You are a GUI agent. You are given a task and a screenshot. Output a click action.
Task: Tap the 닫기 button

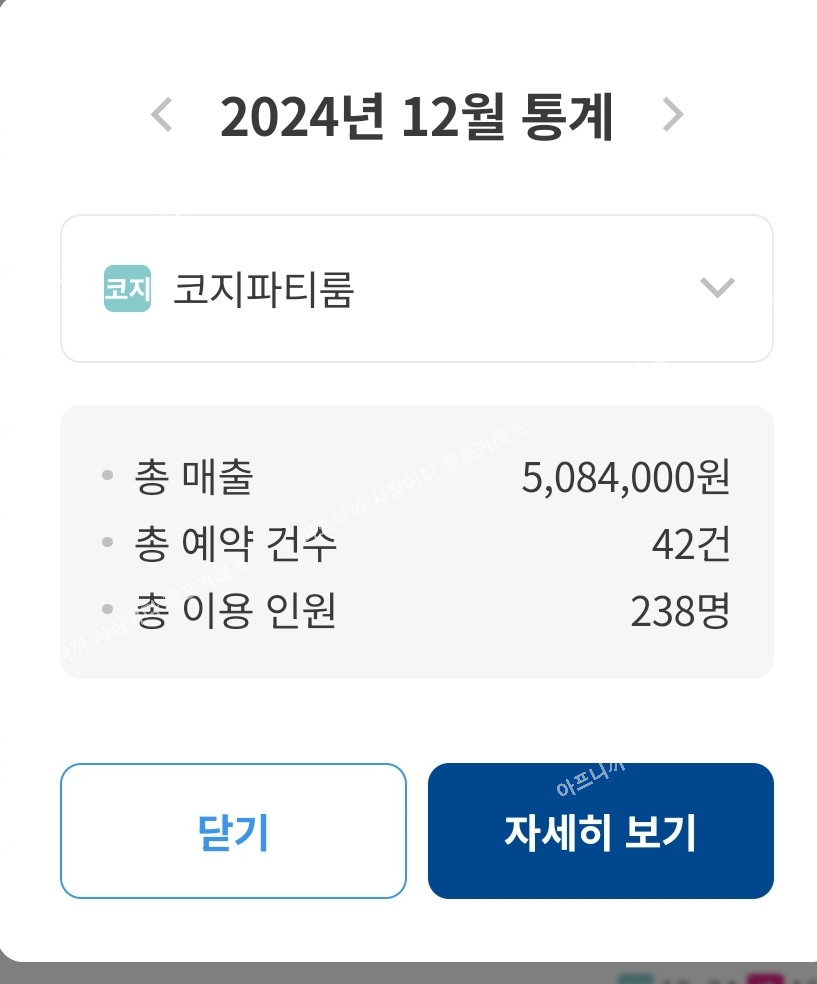(x=233, y=832)
